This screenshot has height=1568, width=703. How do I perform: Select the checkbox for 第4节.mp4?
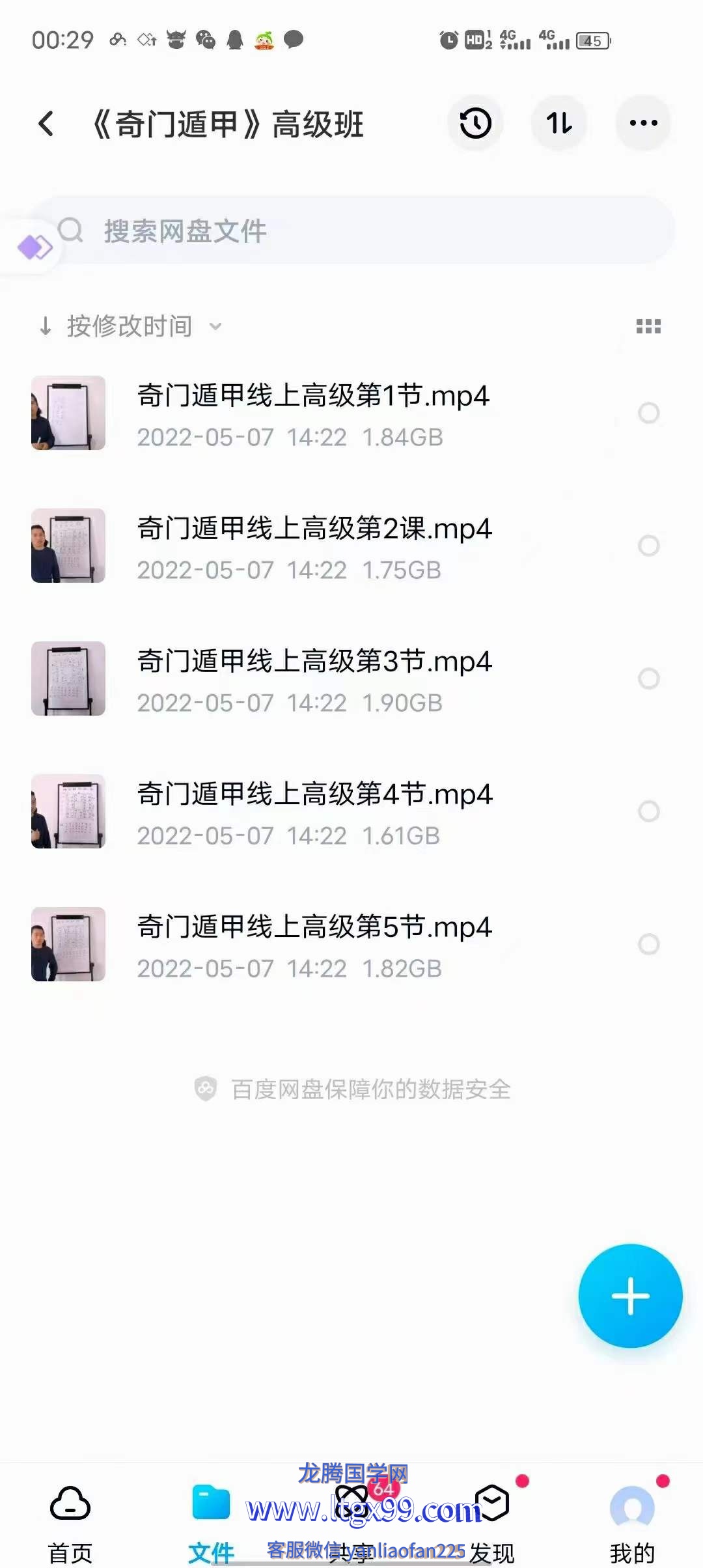tap(648, 811)
